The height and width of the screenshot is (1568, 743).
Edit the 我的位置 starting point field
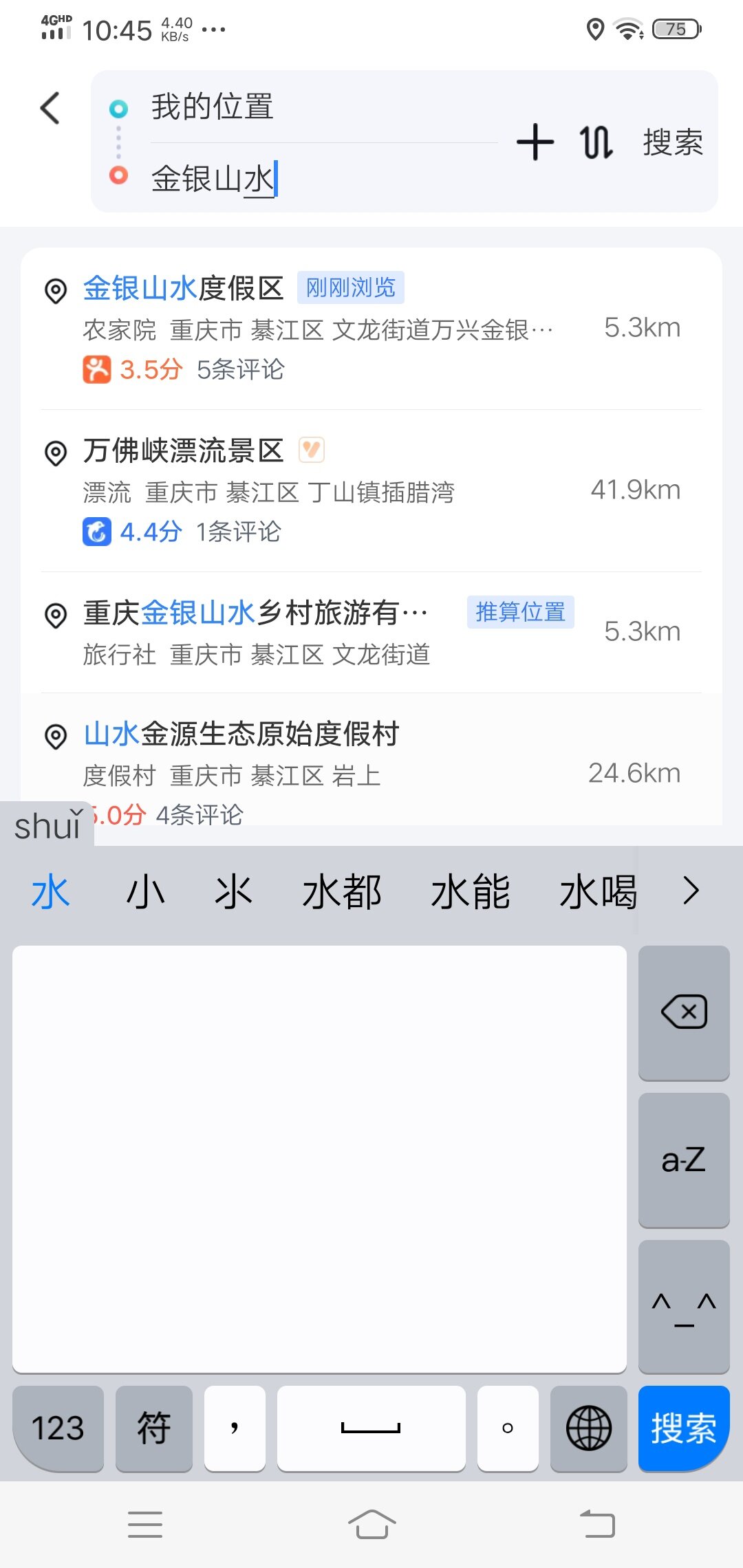click(x=323, y=107)
